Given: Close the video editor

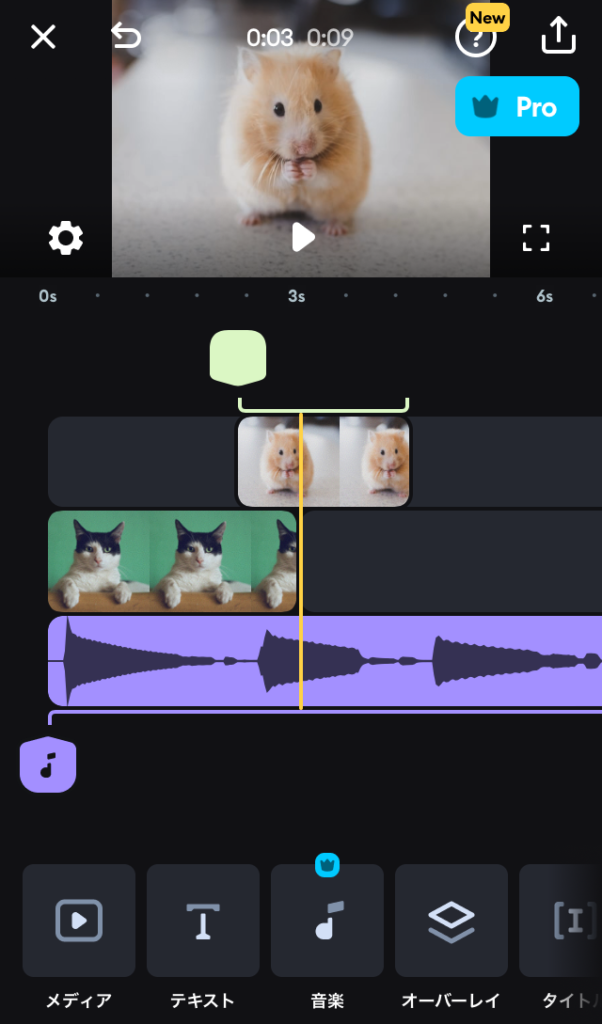Looking at the screenshot, I should tap(43, 38).
